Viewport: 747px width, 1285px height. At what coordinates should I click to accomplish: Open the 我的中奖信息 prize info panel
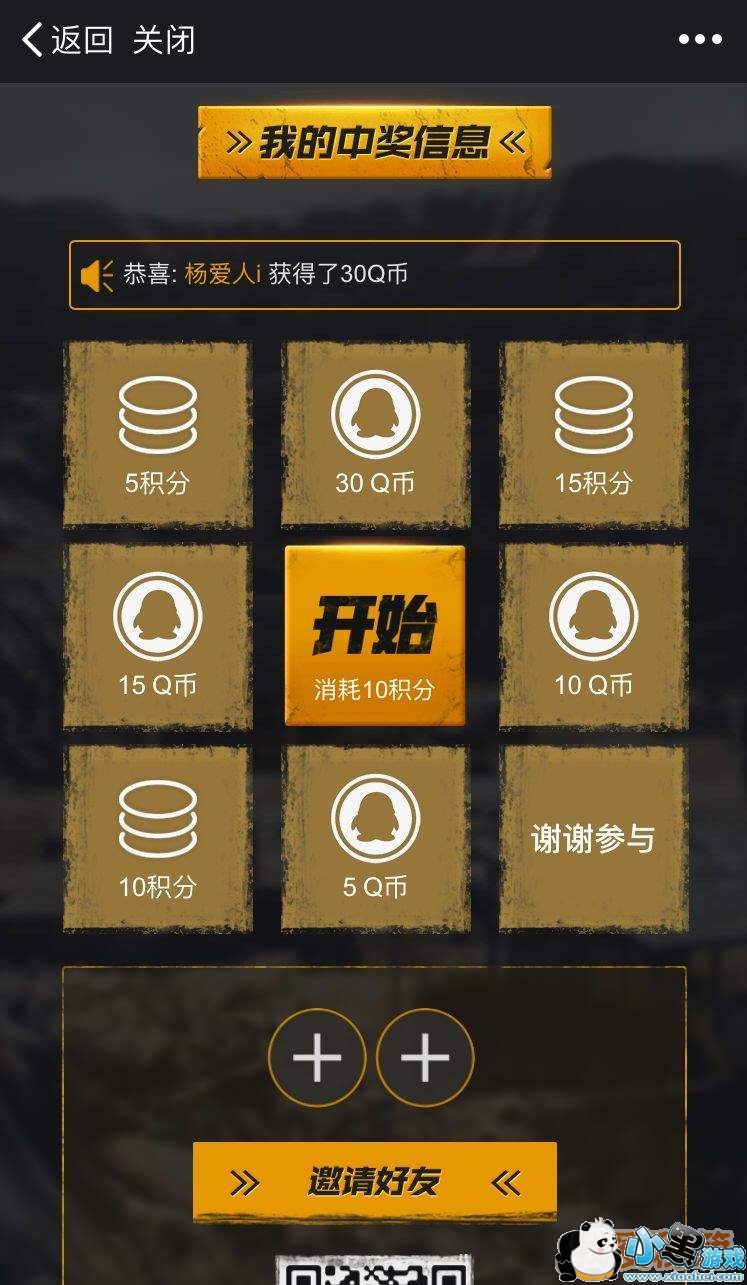click(x=374, y=142)
